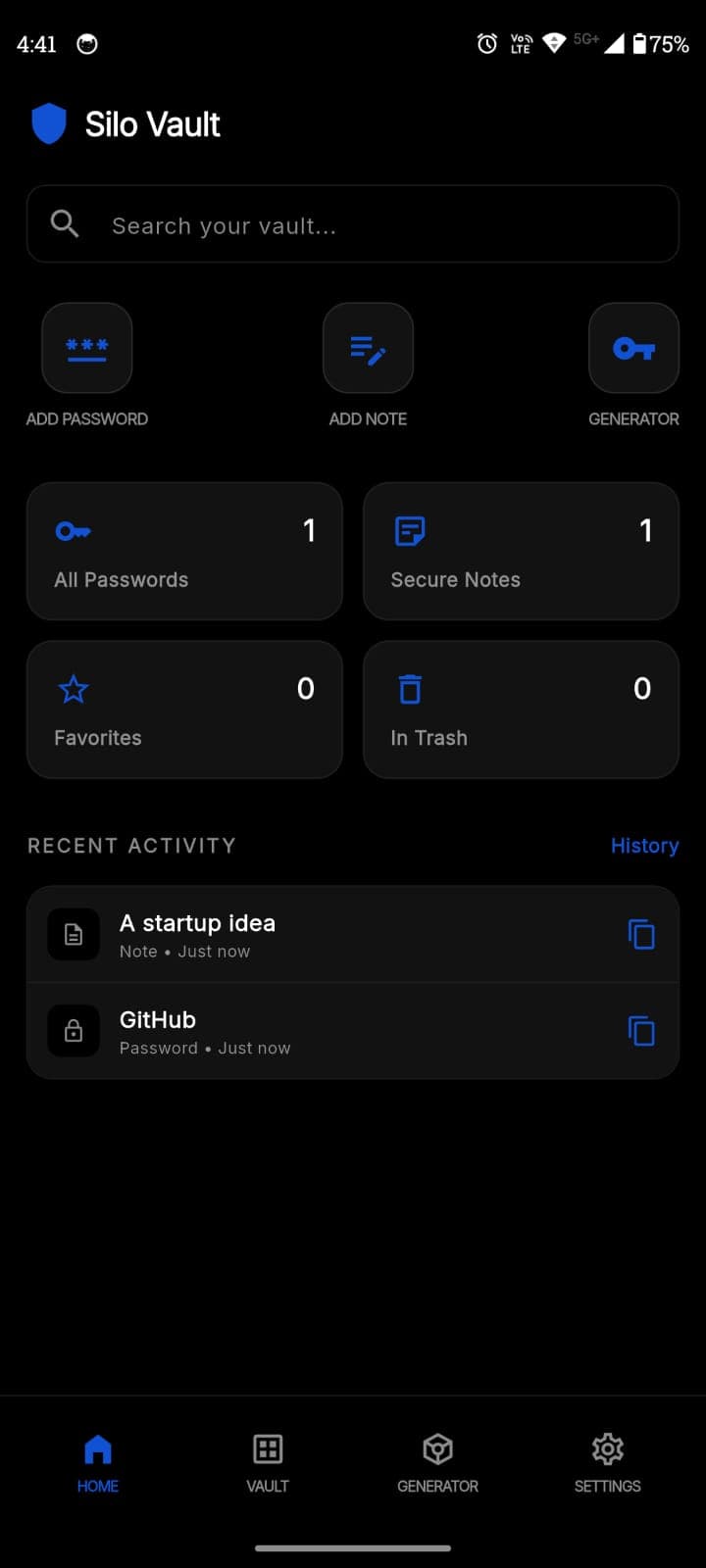Click the key icon on All Passwords card
This screenshot has height=1568, width=706.
coord(73,530)
